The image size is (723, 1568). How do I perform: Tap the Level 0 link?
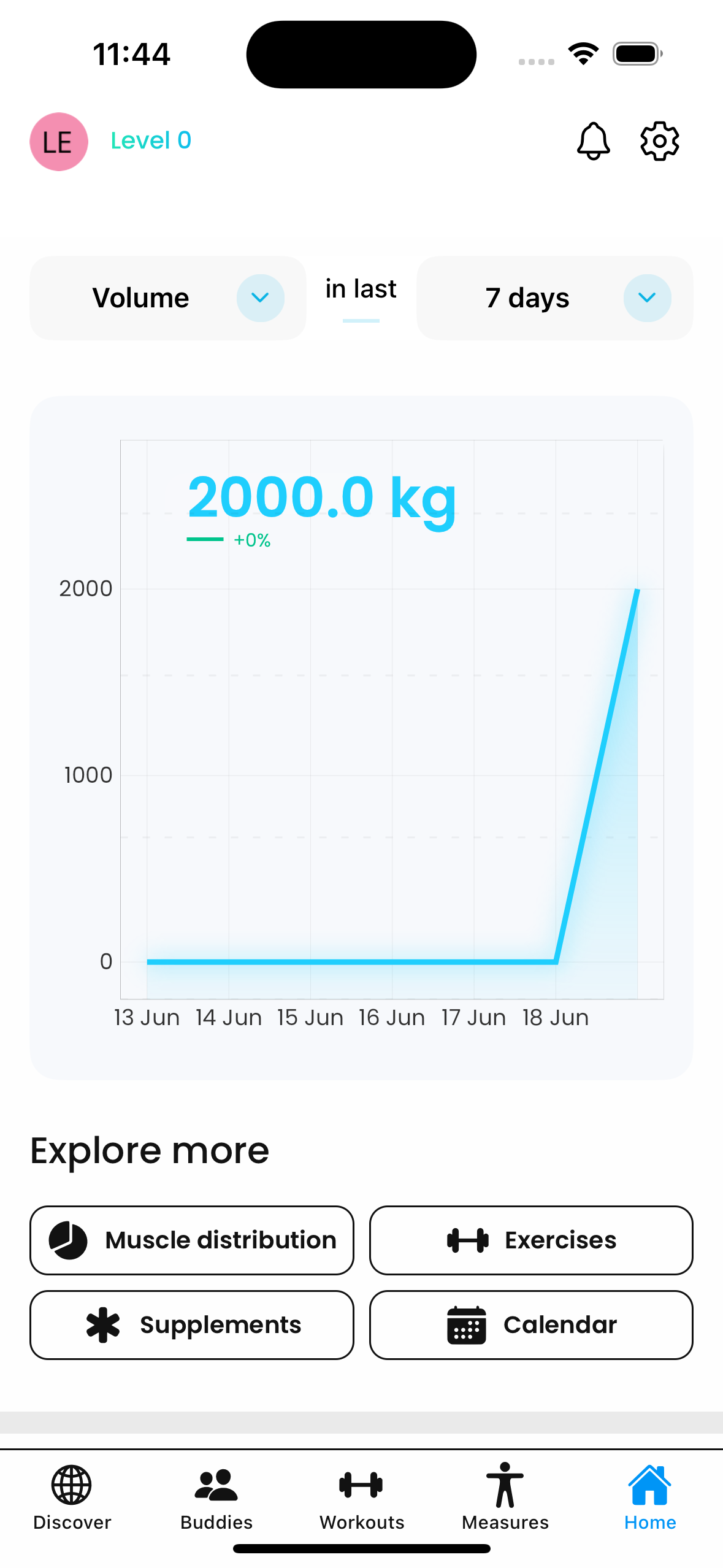point(151,140)
